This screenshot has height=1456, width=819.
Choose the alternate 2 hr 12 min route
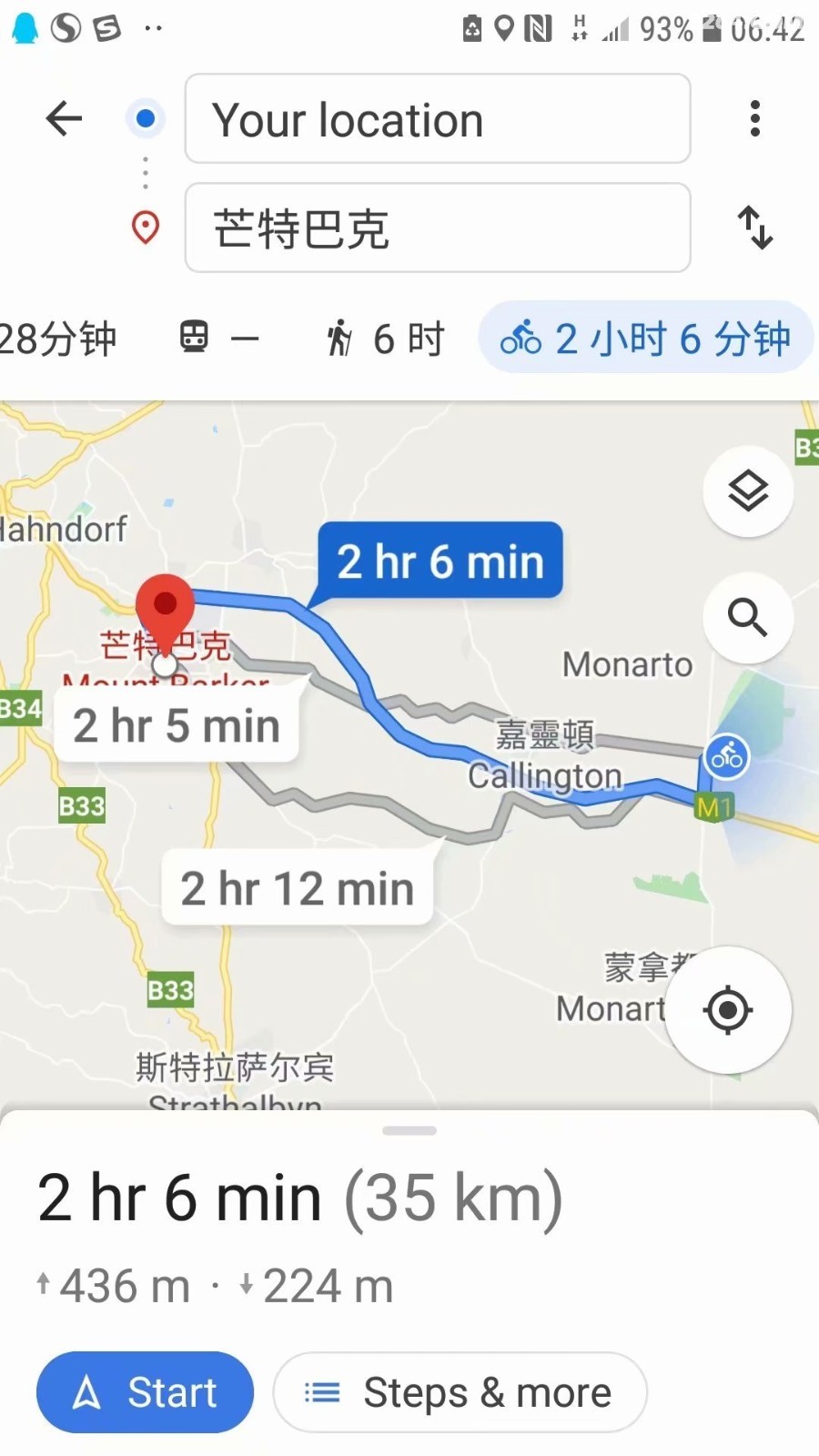click(x=298, y=888)
